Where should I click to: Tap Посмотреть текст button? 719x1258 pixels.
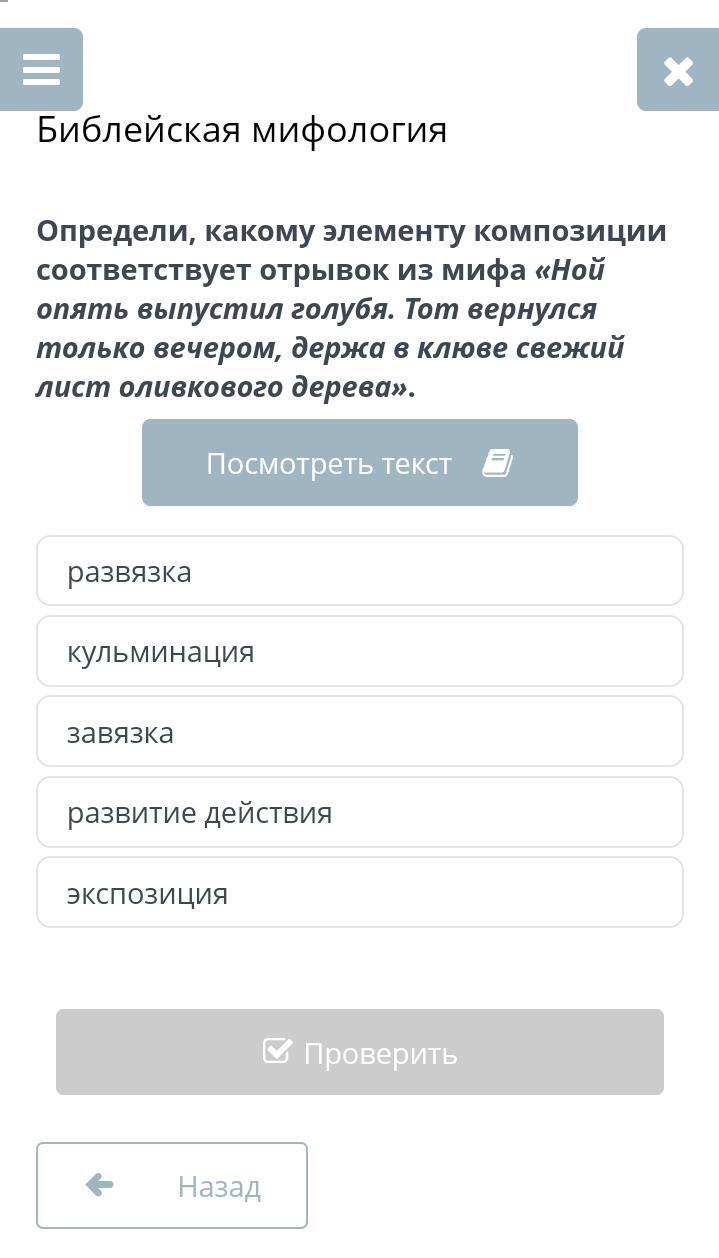360,463
